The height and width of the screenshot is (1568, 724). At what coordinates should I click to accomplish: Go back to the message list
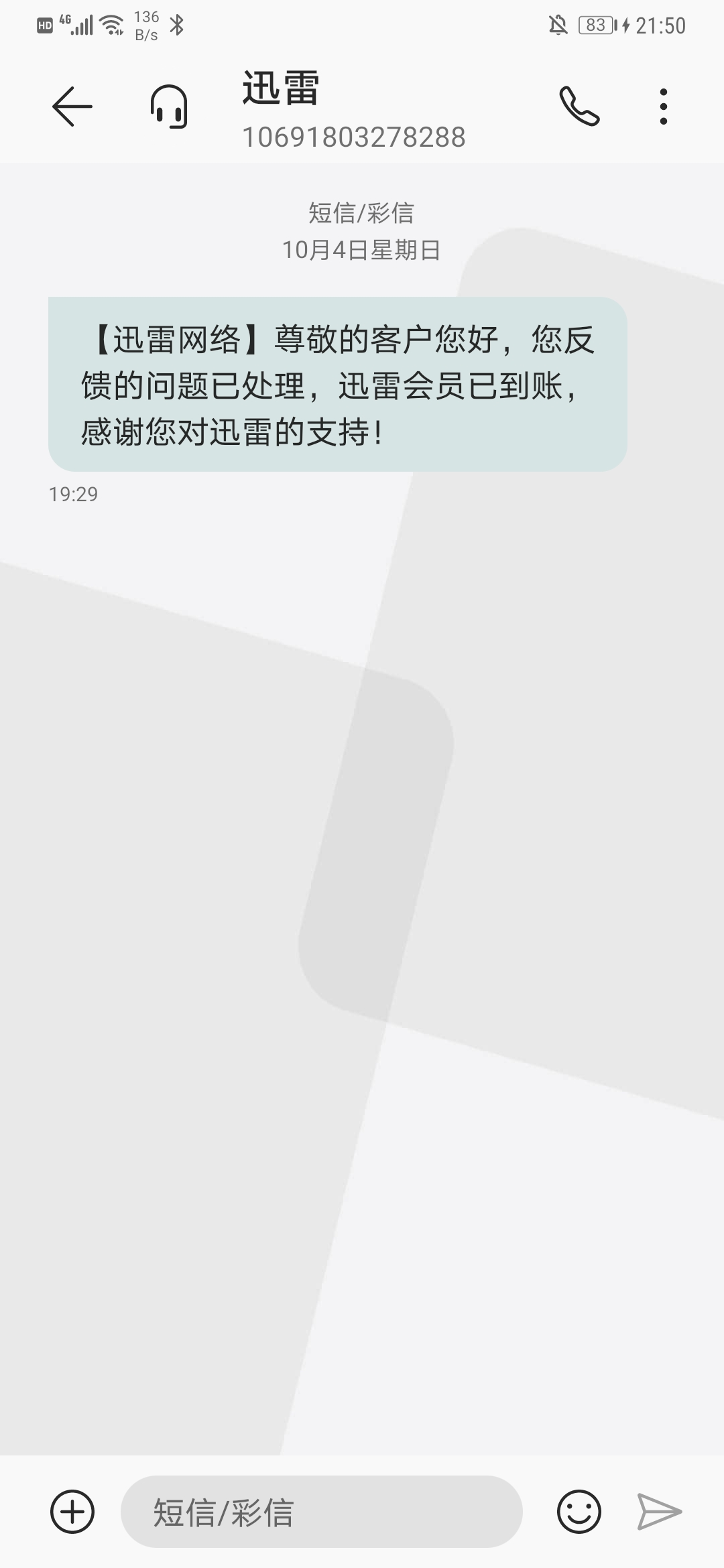point(72,107)
